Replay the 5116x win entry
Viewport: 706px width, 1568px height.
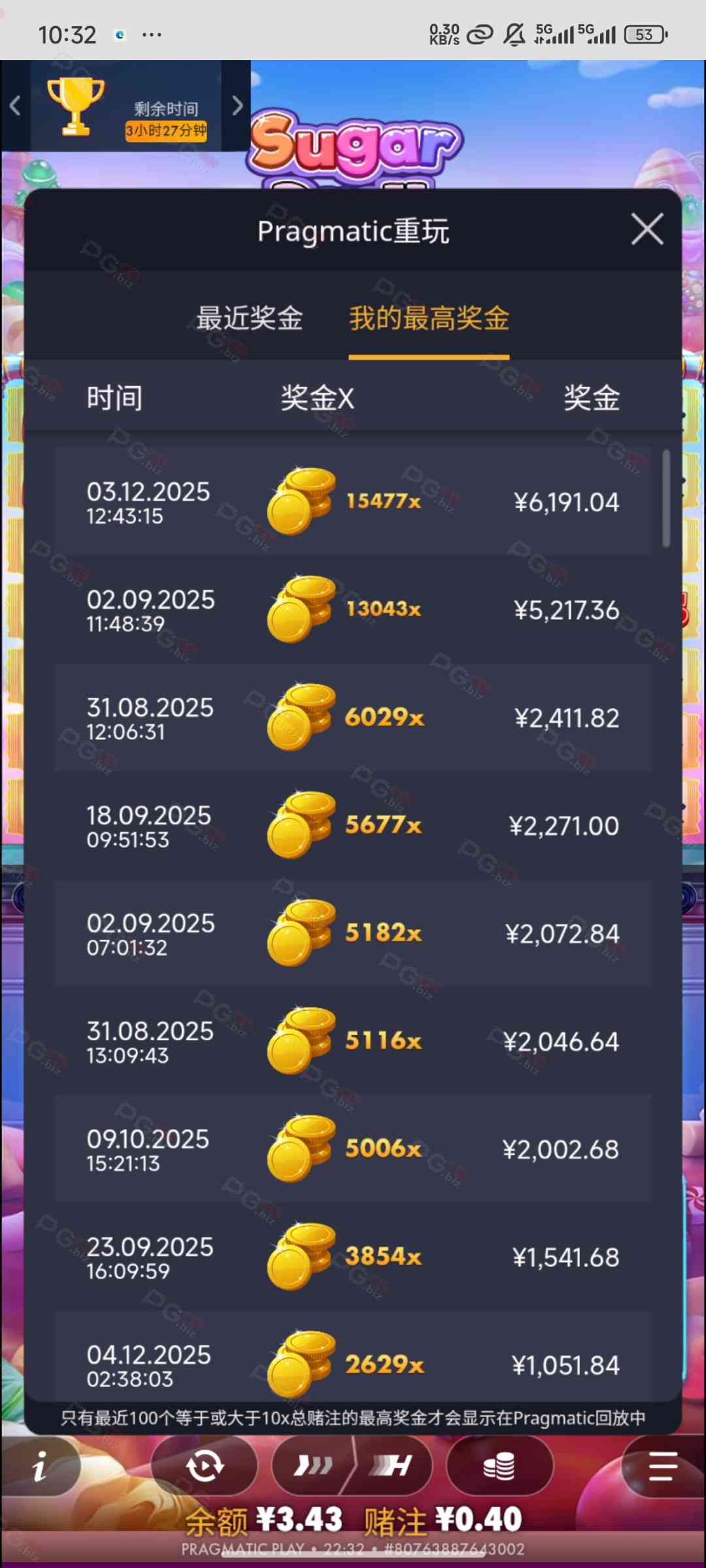[353, 1041]
